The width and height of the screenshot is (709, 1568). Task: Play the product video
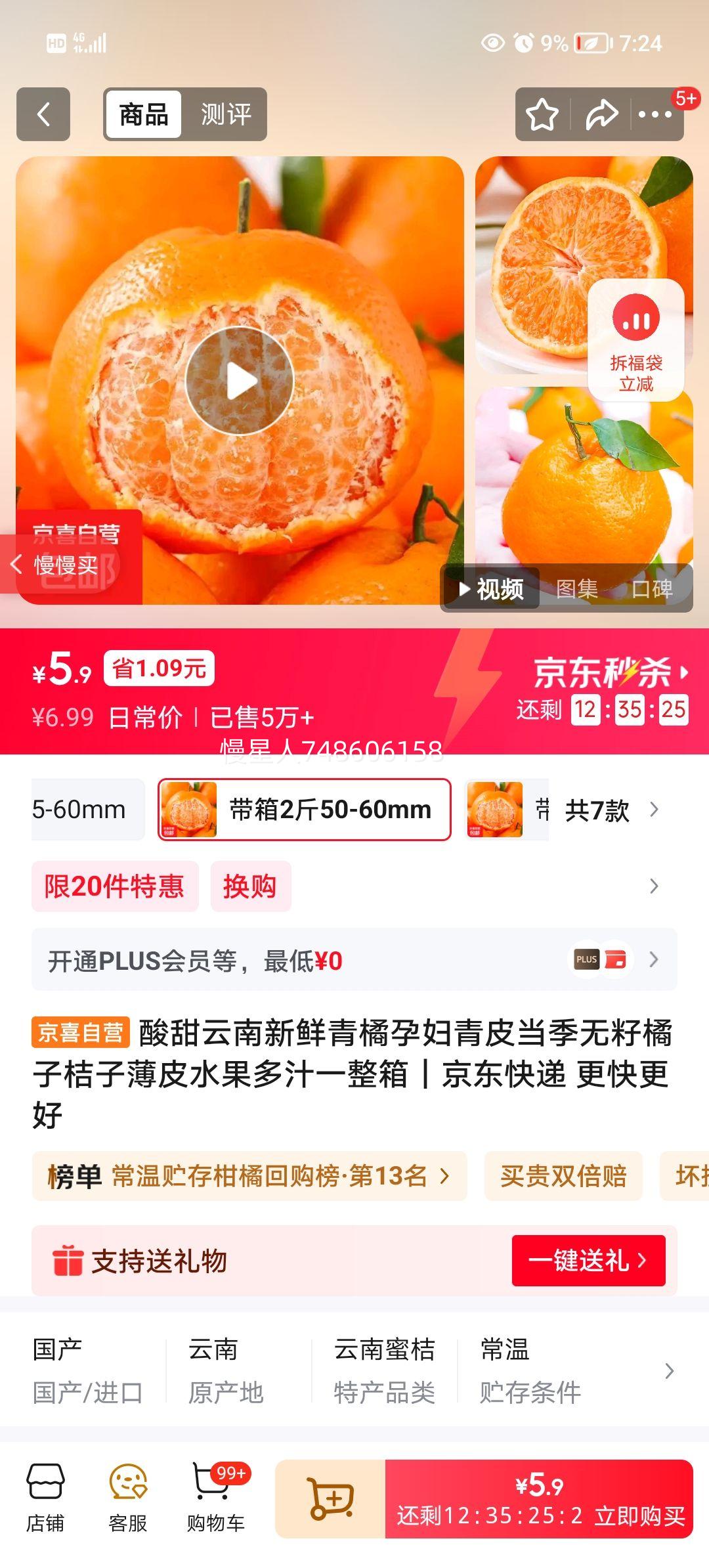tap(241, 380)
